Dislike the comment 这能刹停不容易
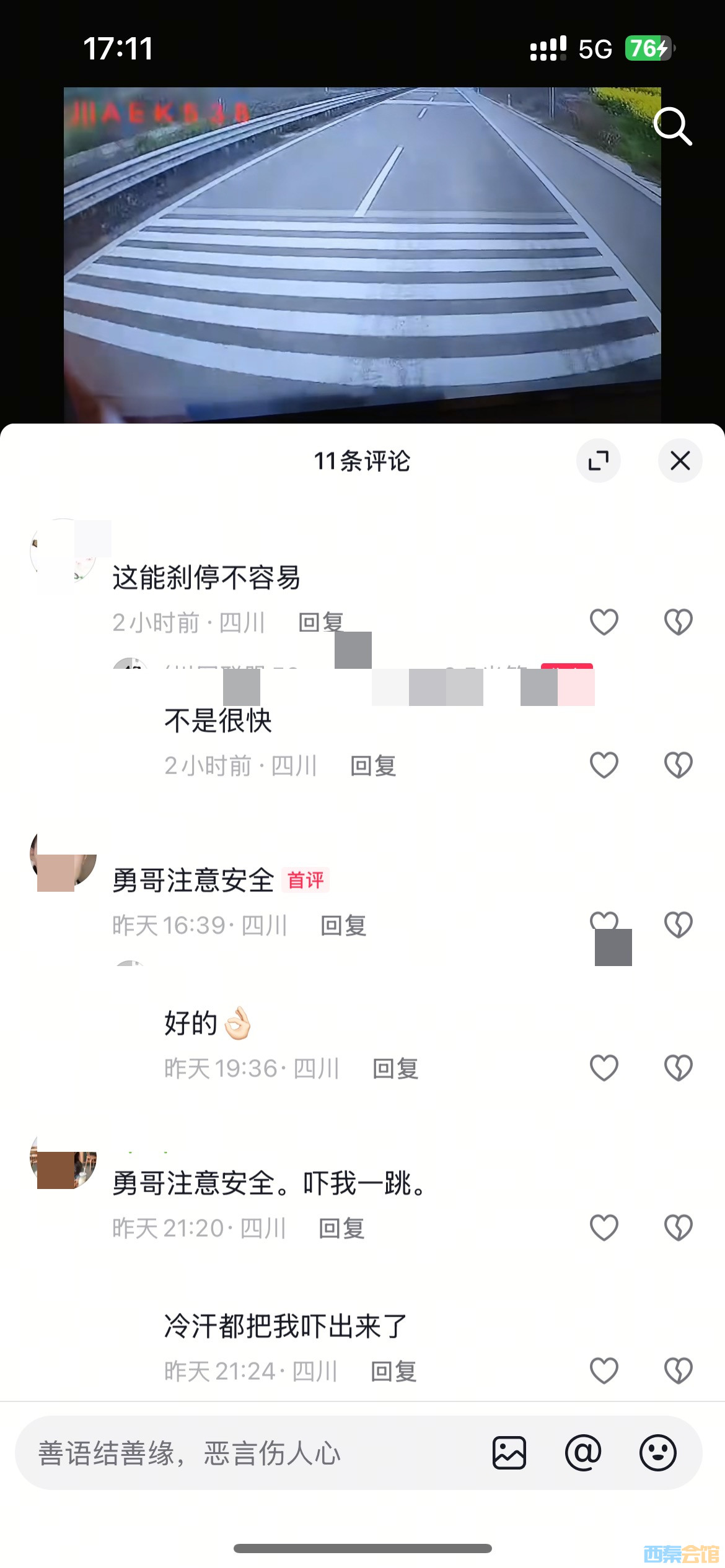 pyautogui.click(x=678, y=622)
